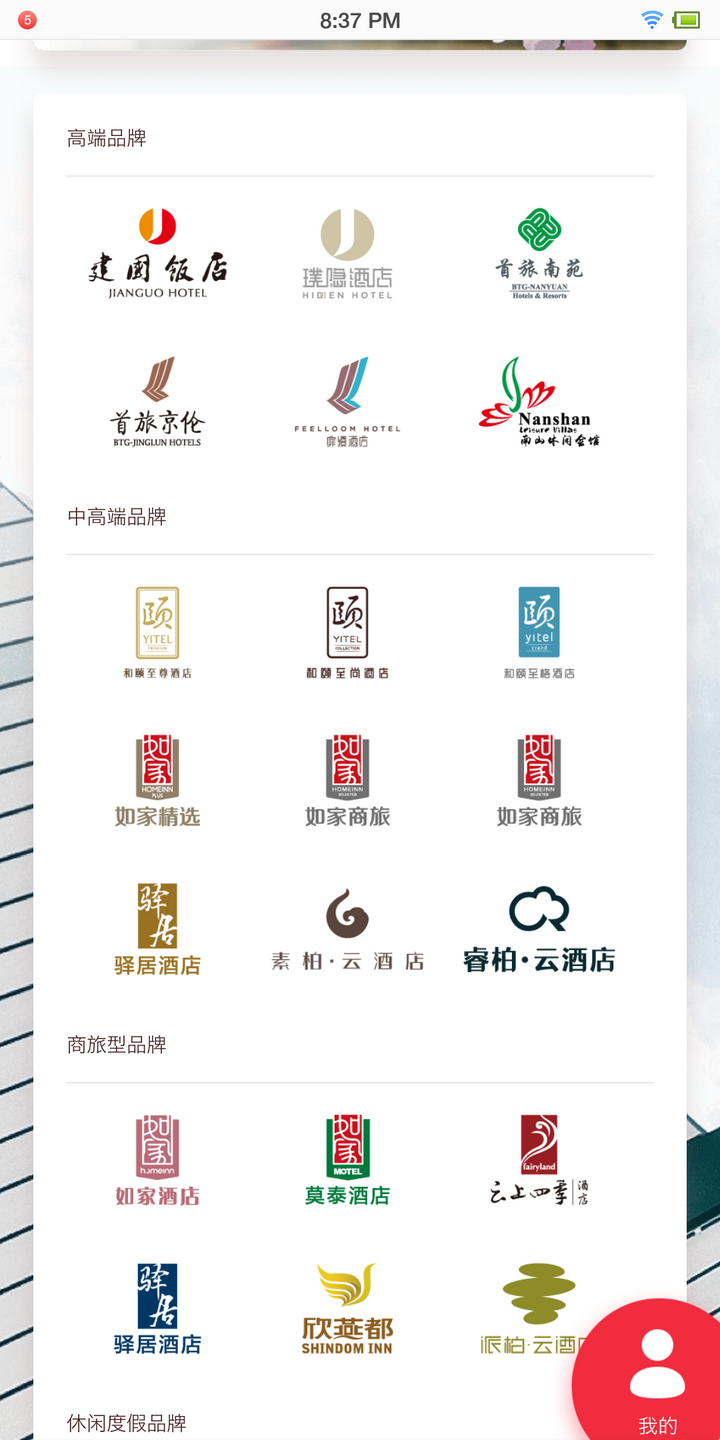Choose the 和颐至格酒店 brand

pos(539,633)
